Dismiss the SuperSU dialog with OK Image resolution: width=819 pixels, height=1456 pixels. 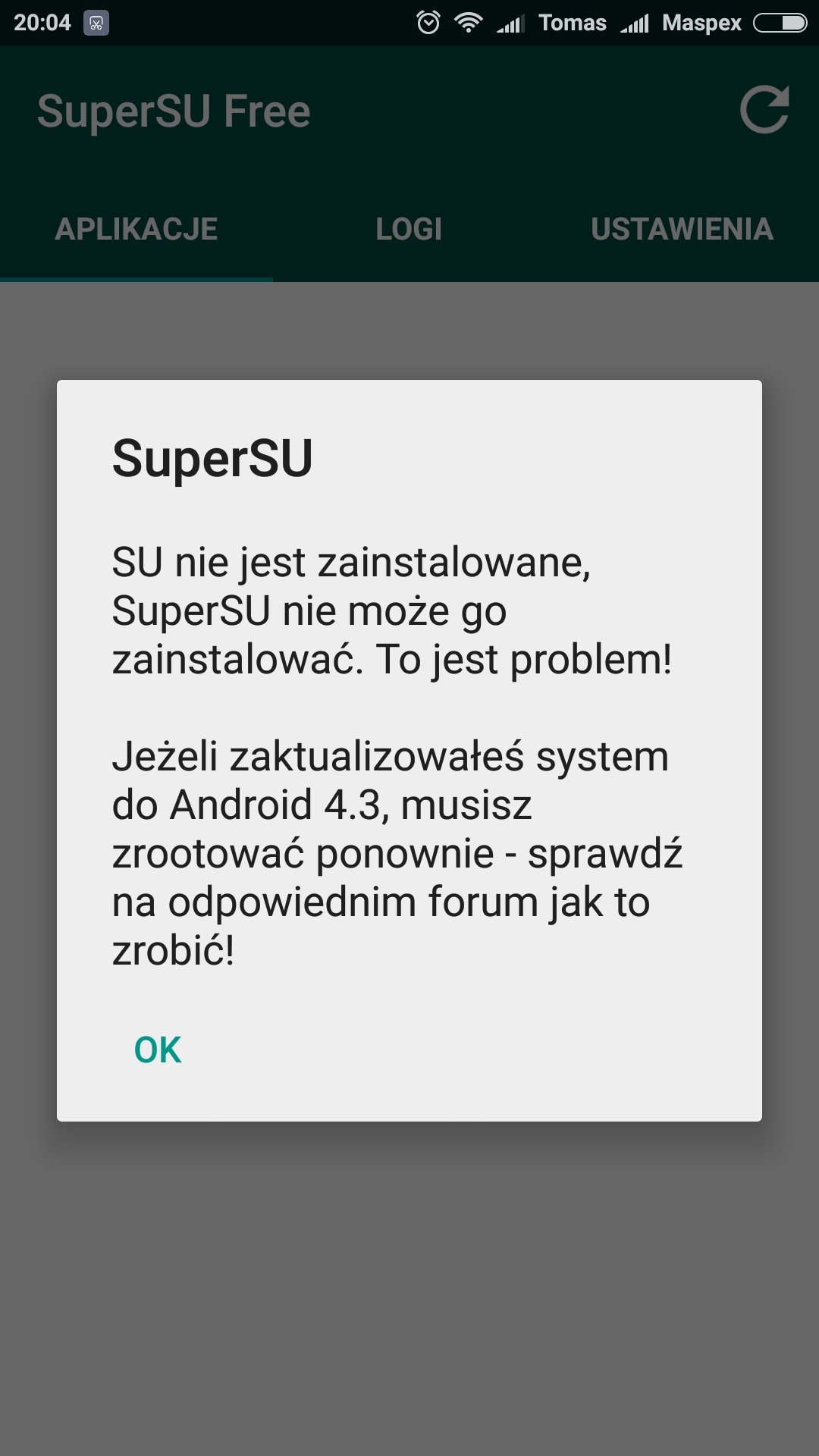tap(158, 1050)
